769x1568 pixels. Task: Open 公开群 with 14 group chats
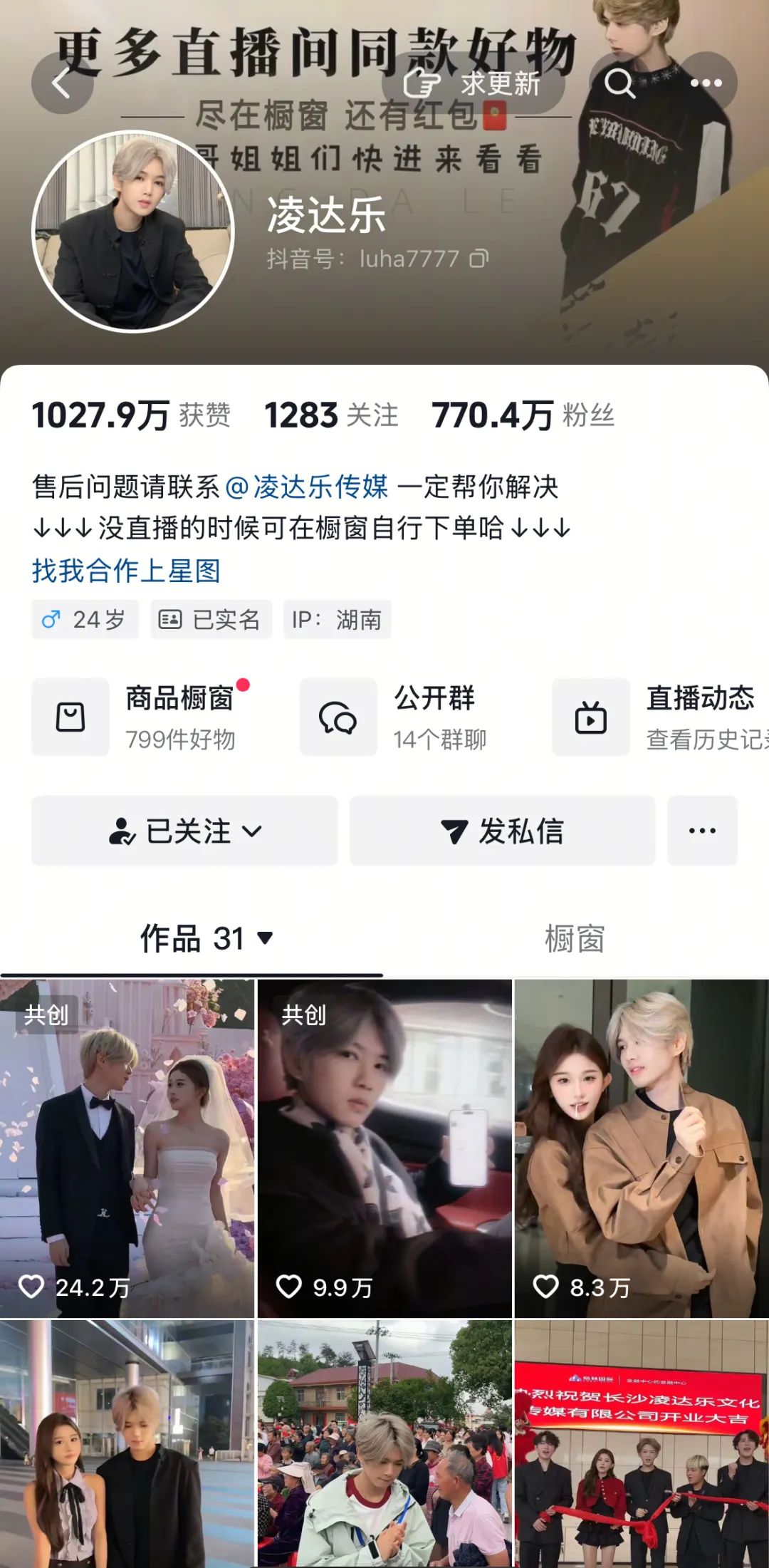click(x=399, y=717)
